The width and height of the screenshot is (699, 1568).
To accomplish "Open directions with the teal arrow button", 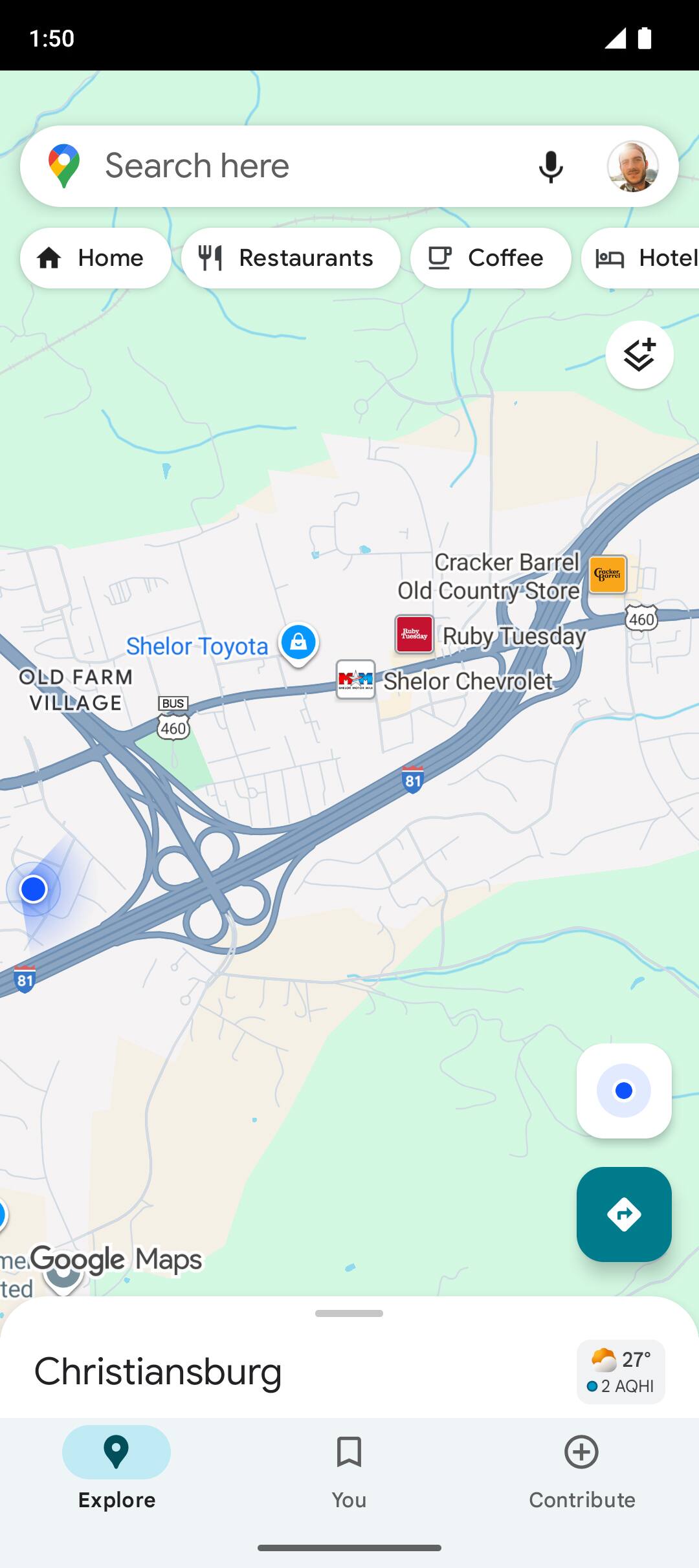I will click(x=624, y=1214).
